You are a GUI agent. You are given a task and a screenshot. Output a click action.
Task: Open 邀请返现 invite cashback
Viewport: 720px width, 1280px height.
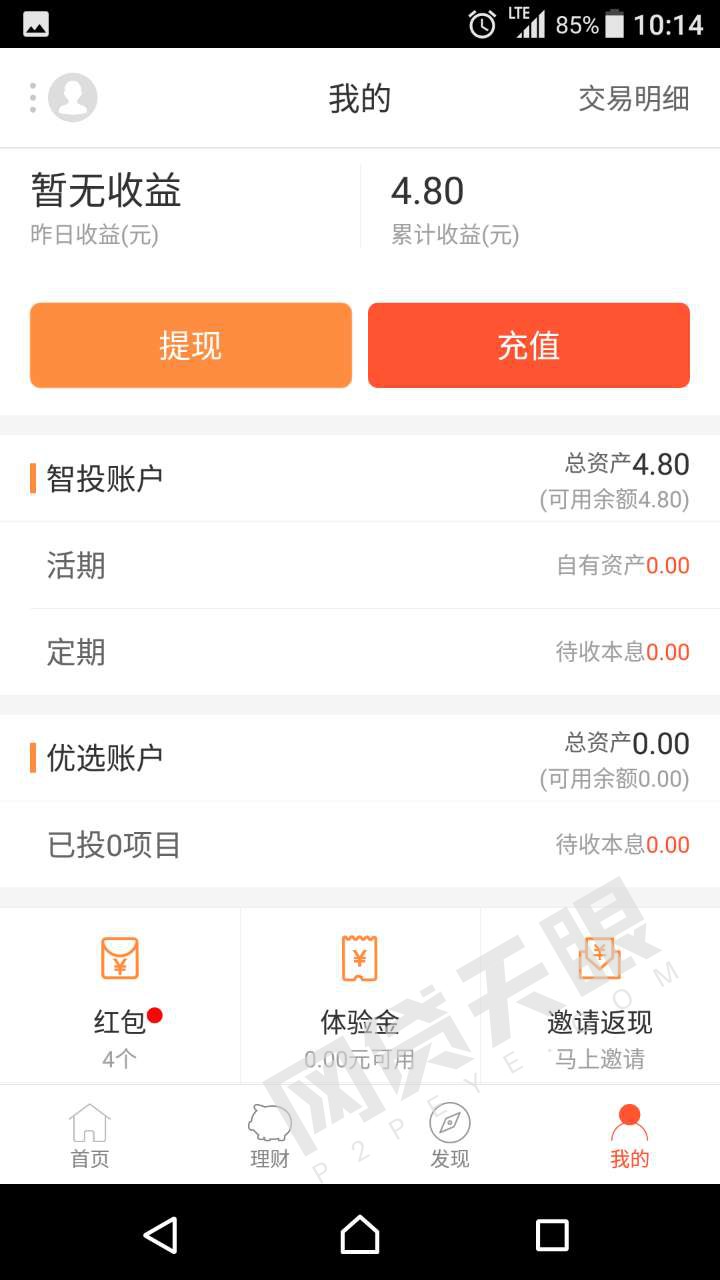point(600,995)
